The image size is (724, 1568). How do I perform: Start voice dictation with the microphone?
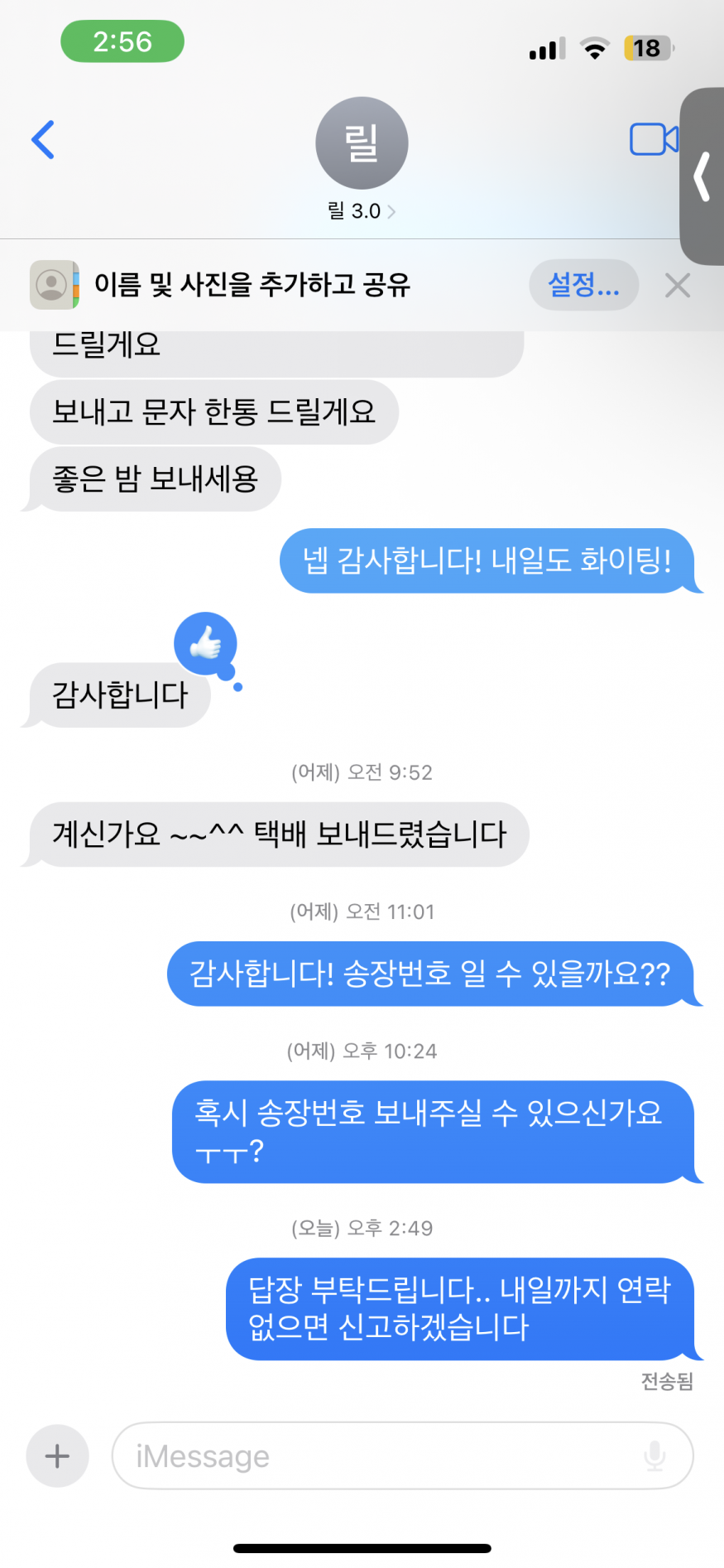point(654,1455)
